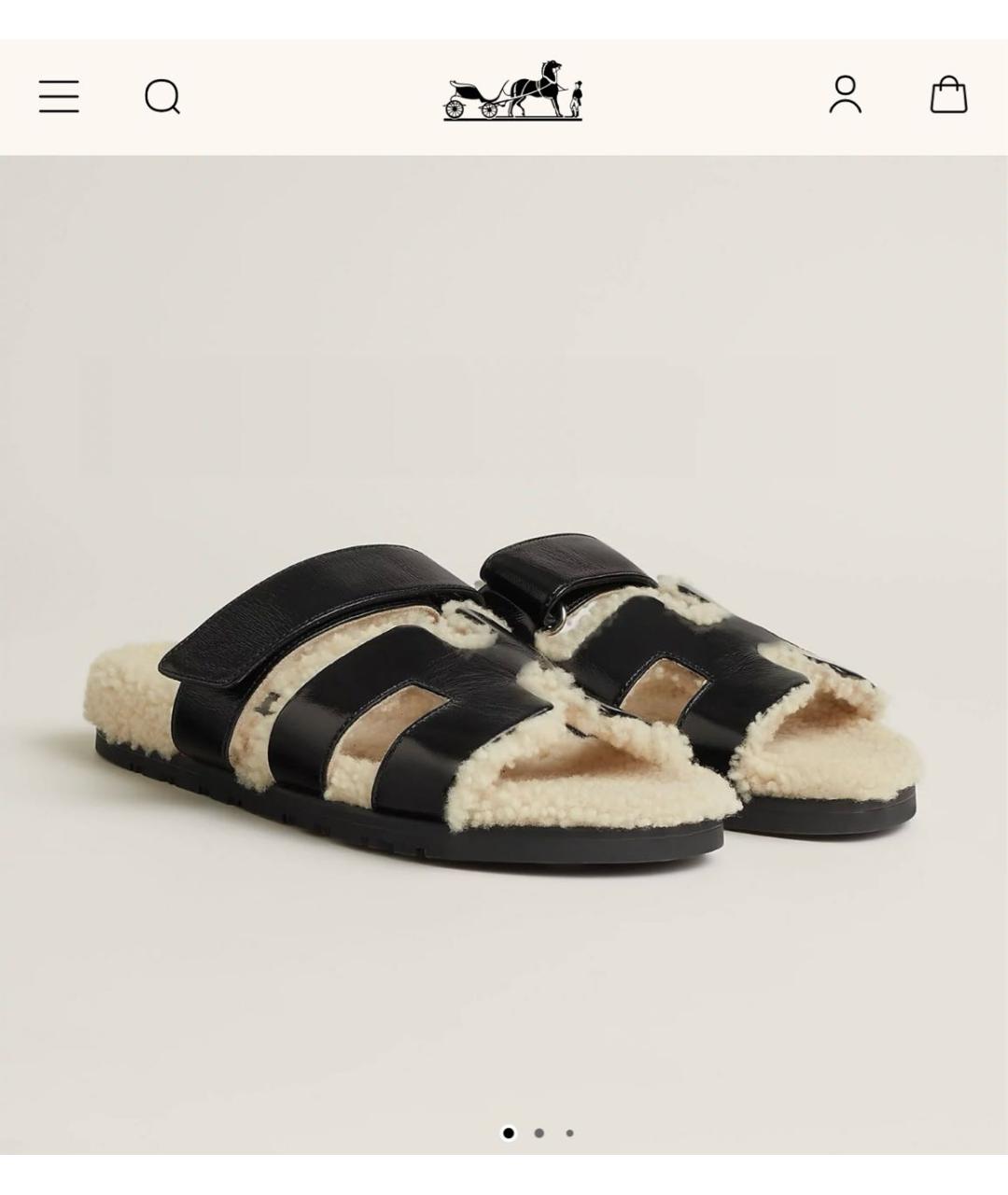Jump to second image indicator dot
1008x1195 pixels.
coord(539,1132)
